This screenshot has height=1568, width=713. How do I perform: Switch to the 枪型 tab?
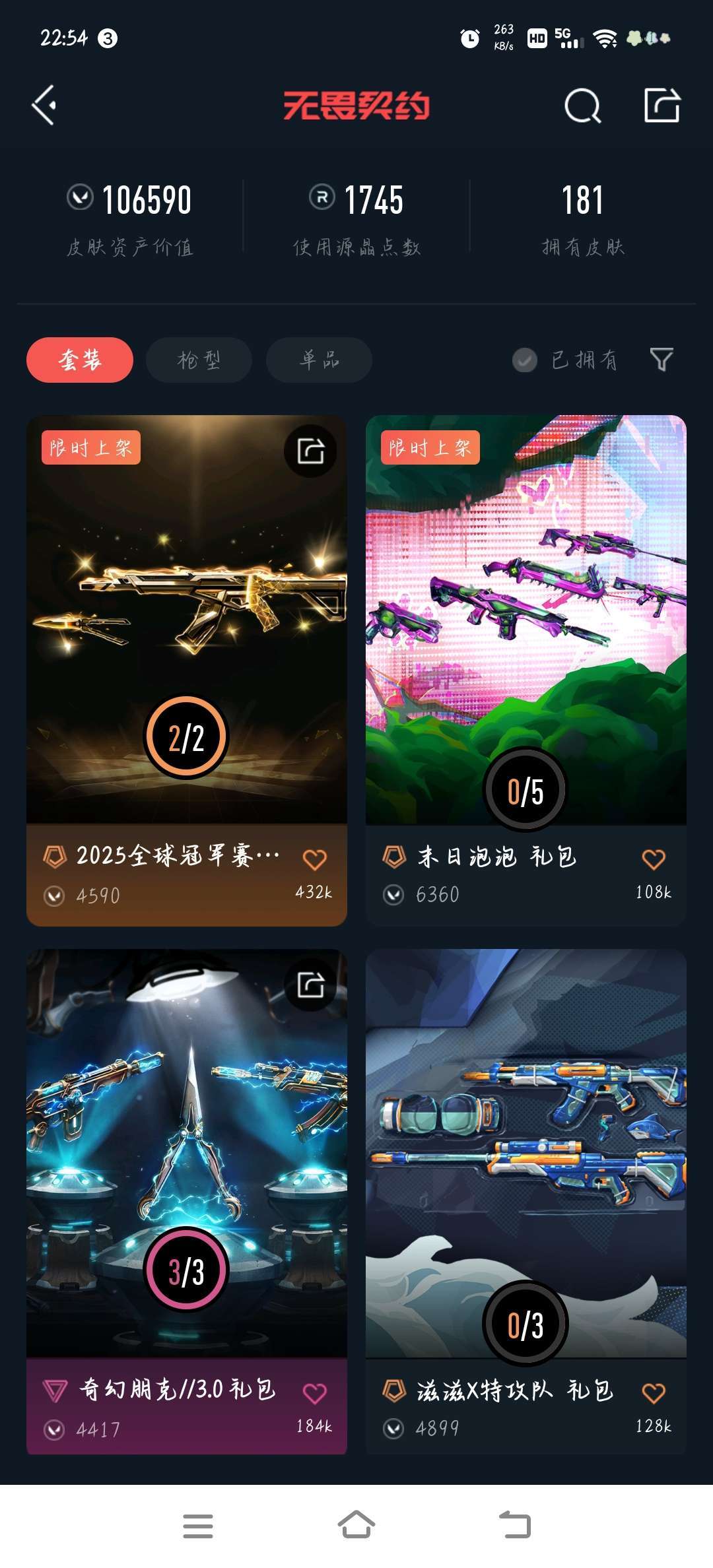point(199,360)
